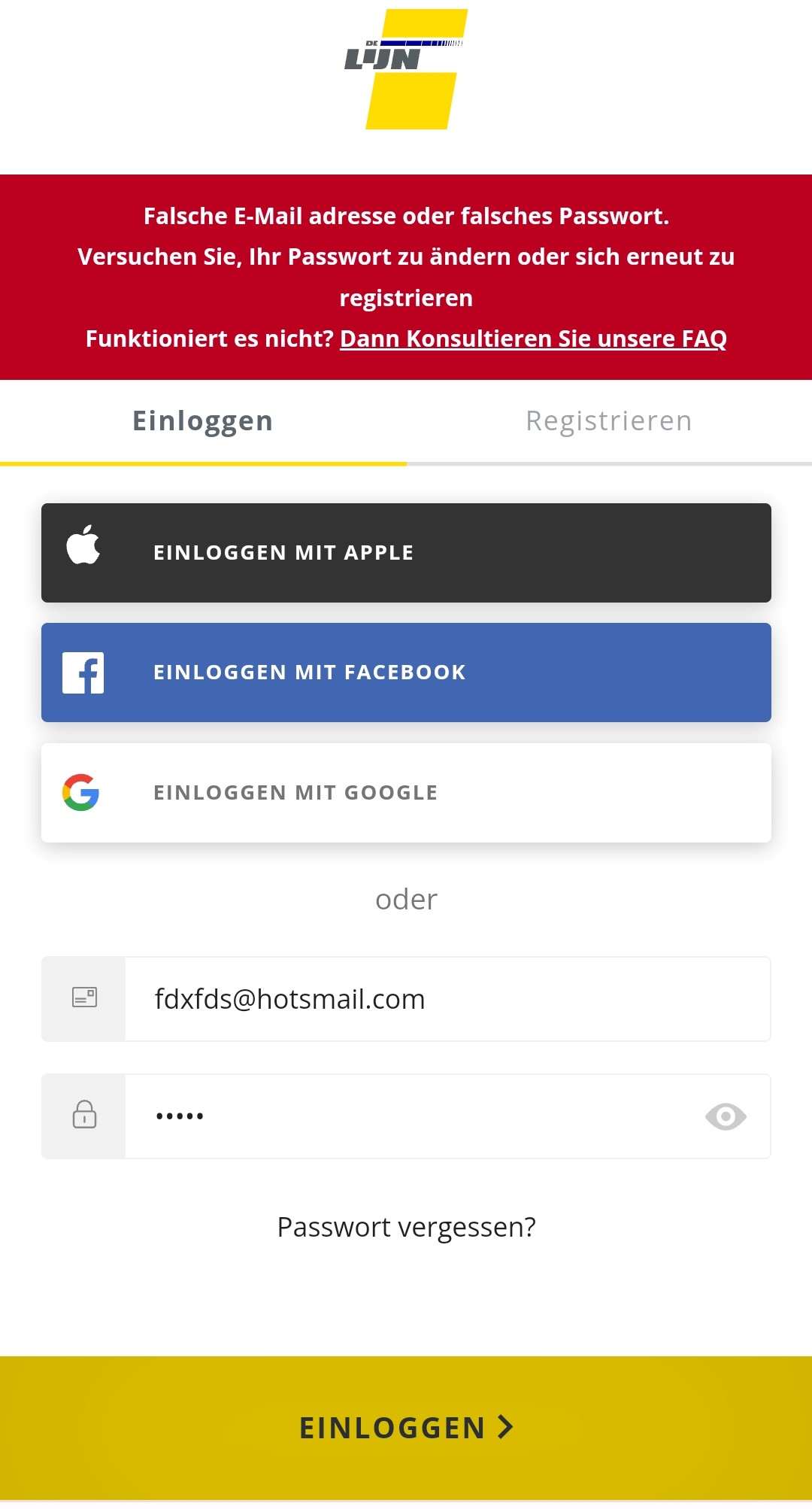
Task: Choose "Einloggen mit Facebook"
Action: tap(406, 673)
